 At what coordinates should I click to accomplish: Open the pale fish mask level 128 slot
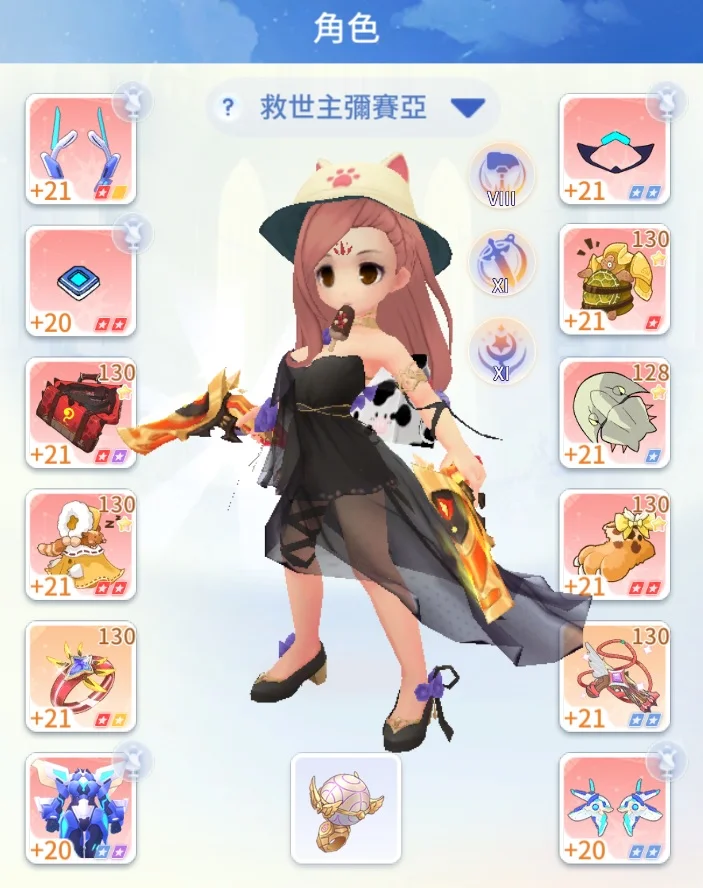point(614,412)
